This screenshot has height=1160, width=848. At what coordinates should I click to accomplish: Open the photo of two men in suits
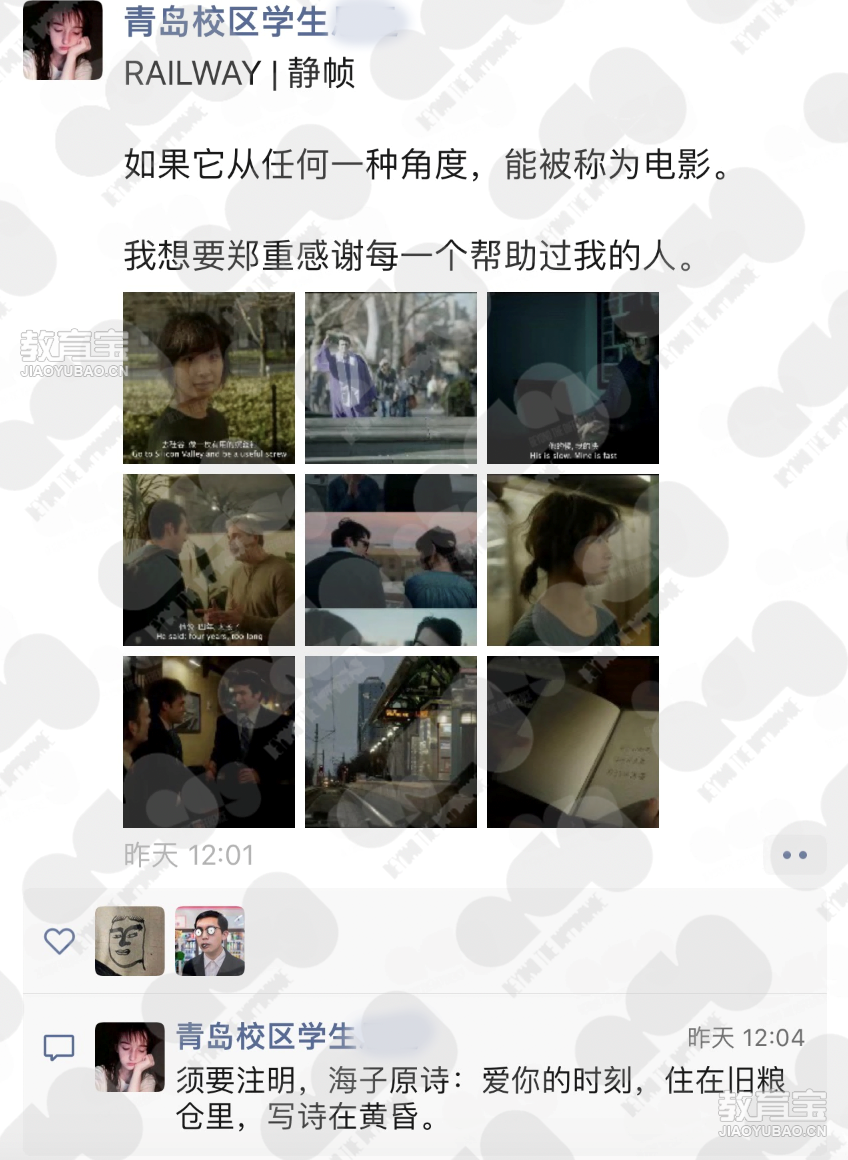click(209, 741)
